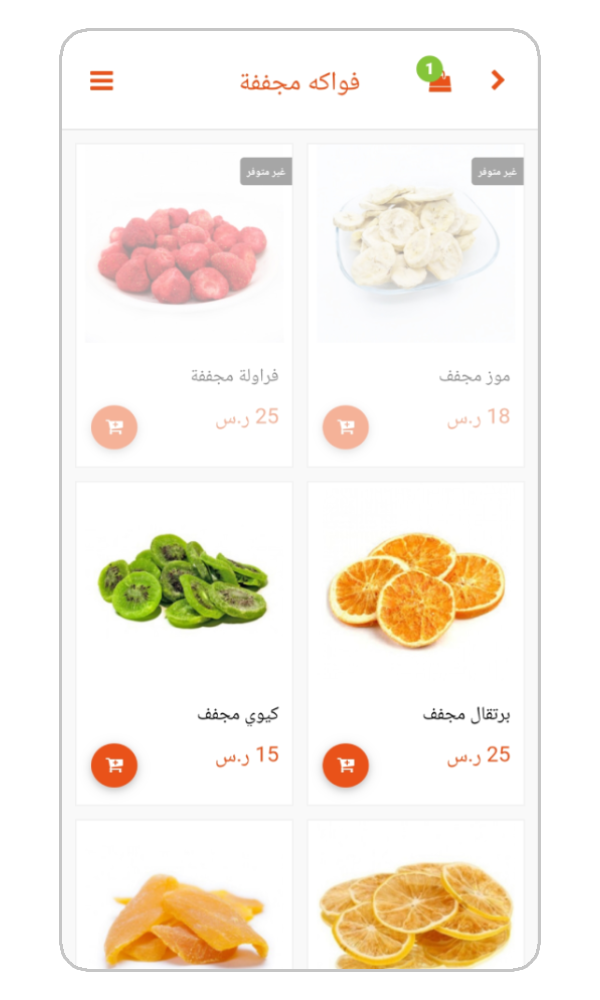600x1000 pixels.
Task: Tap cart button on فراولة مجففة
Action: pos(114,427)
